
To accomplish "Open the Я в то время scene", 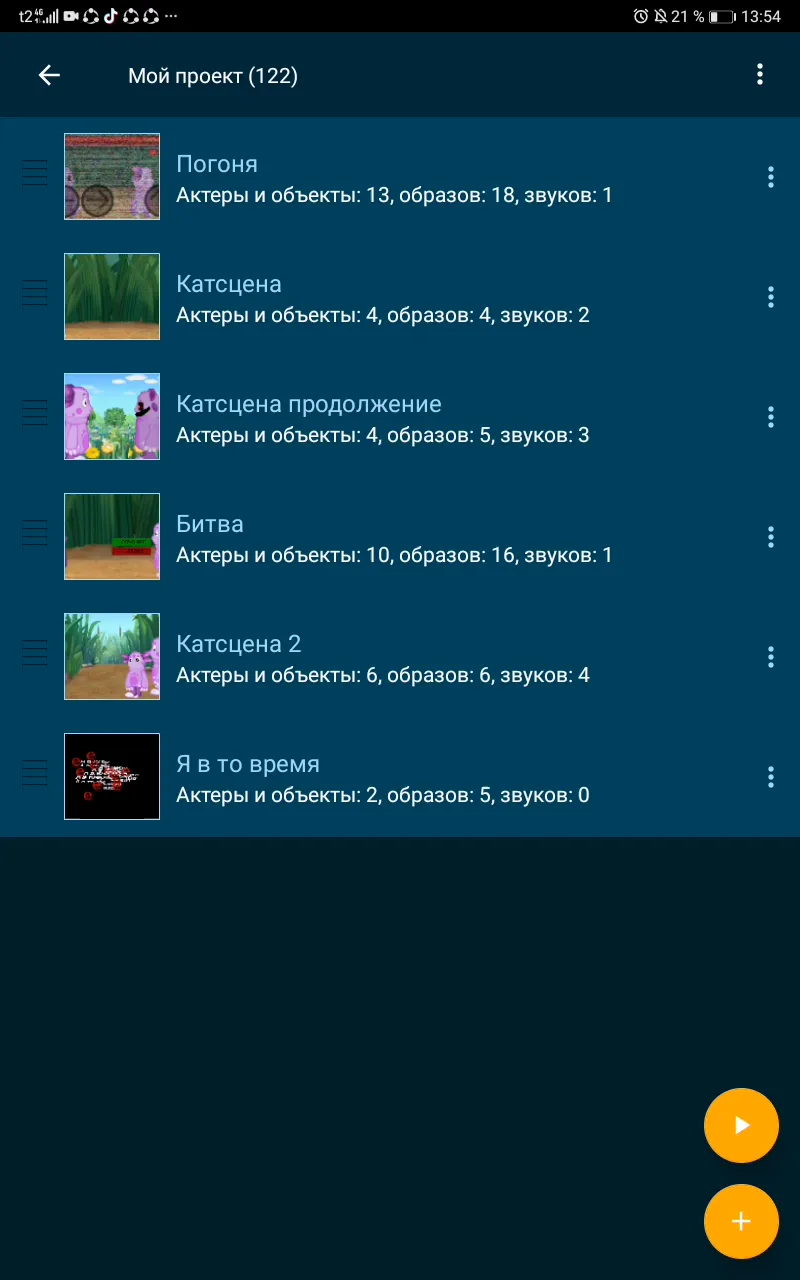I will pyautogui.click(x=400, y=777).
